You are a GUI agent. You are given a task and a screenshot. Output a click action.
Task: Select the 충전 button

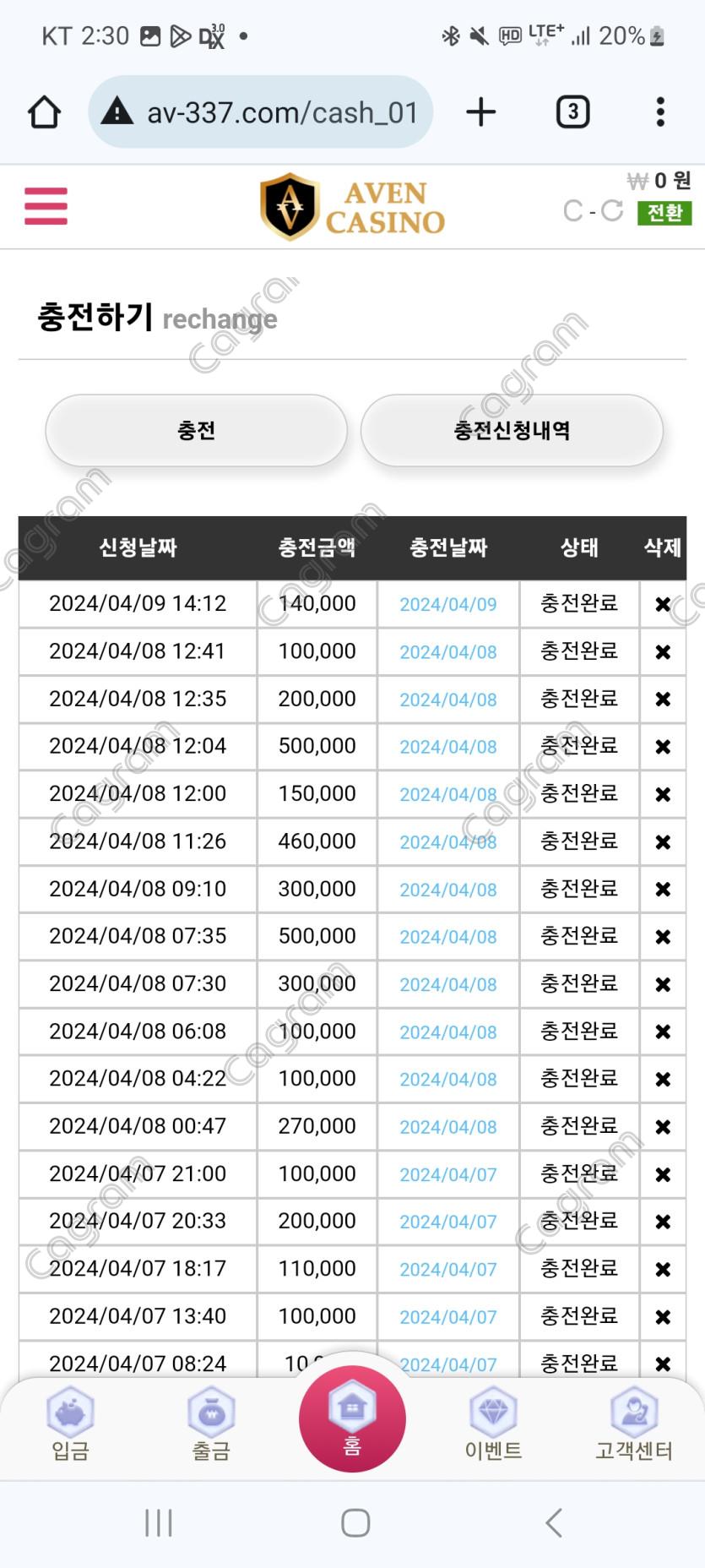[197, 431]
